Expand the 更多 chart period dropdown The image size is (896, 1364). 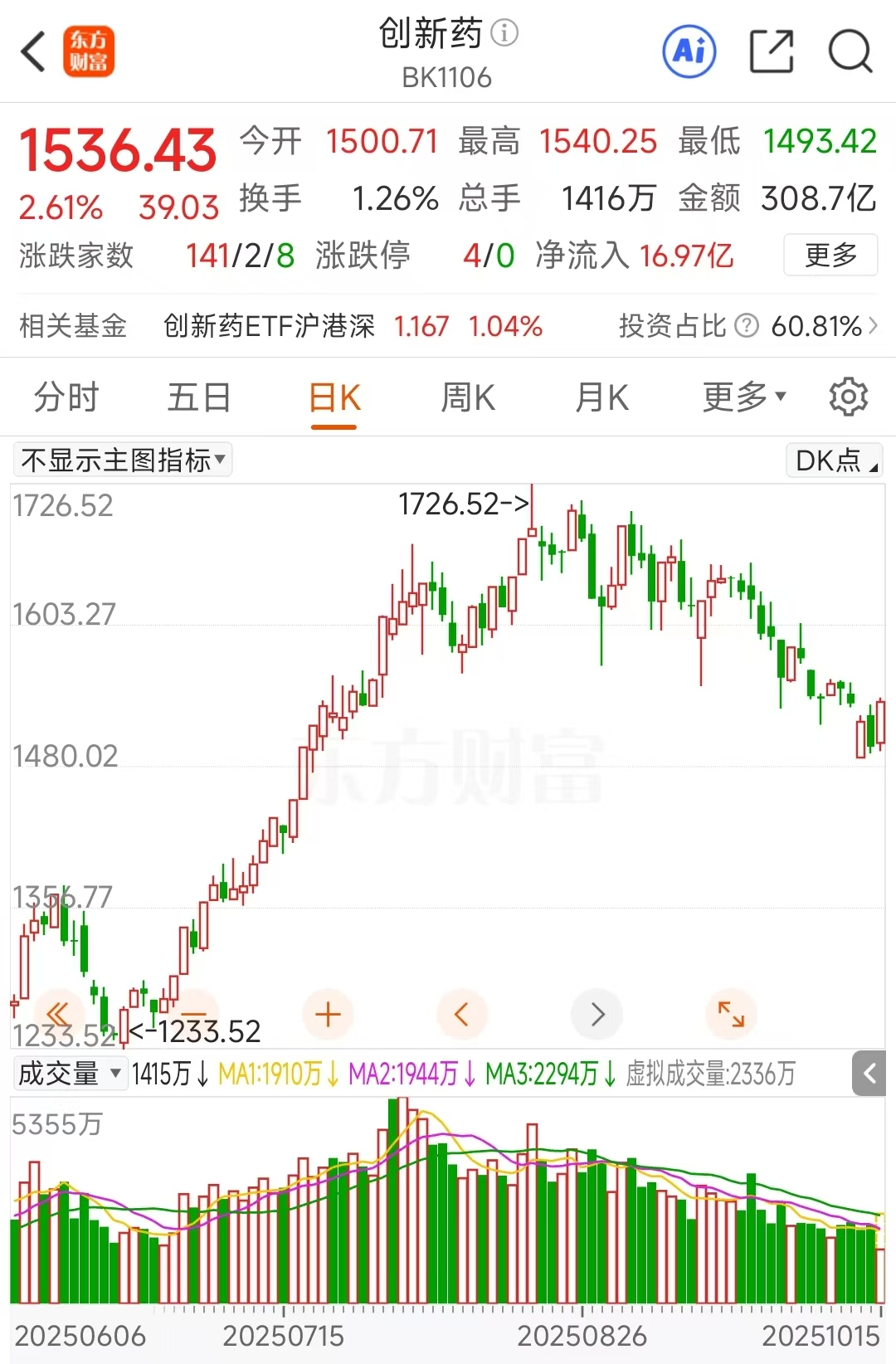743,397
